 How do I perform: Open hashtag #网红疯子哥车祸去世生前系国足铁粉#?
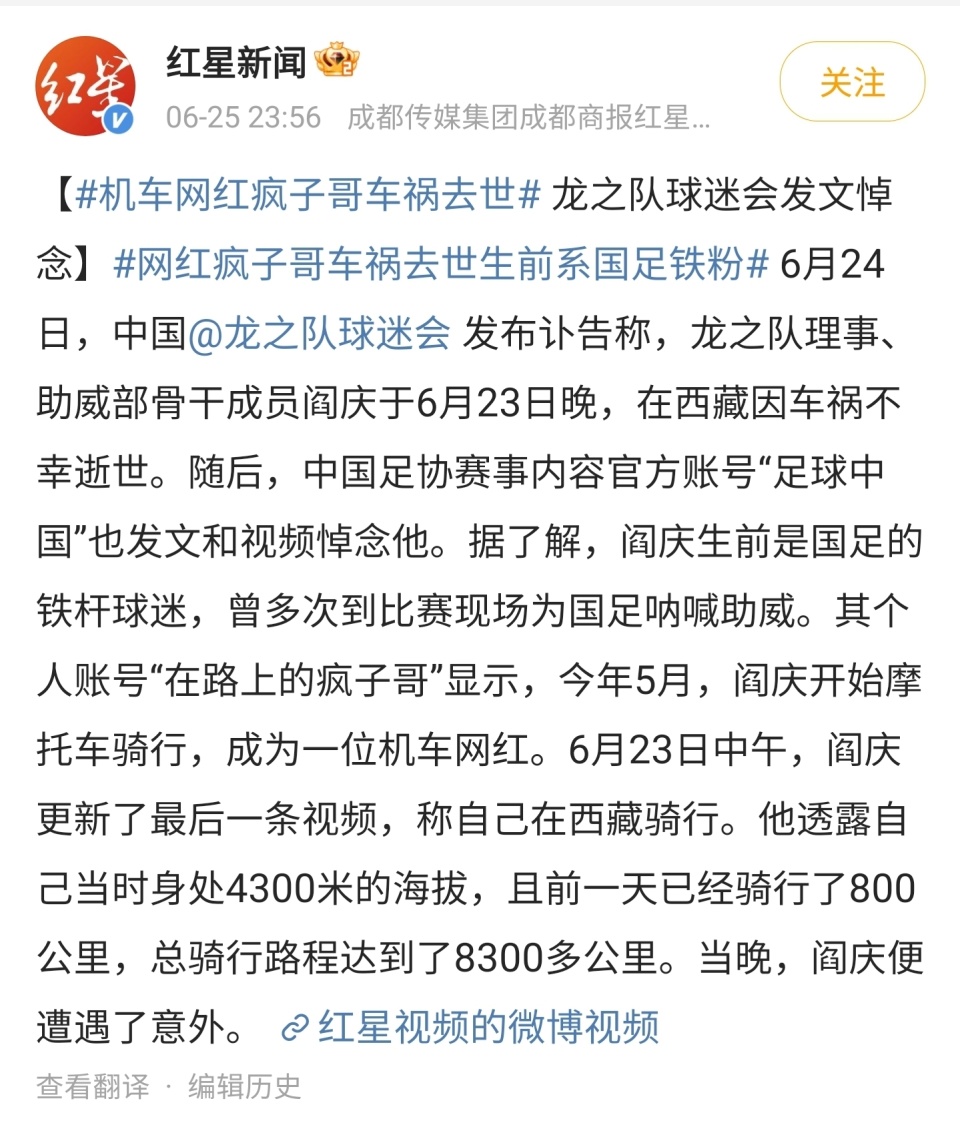[441, 265]
